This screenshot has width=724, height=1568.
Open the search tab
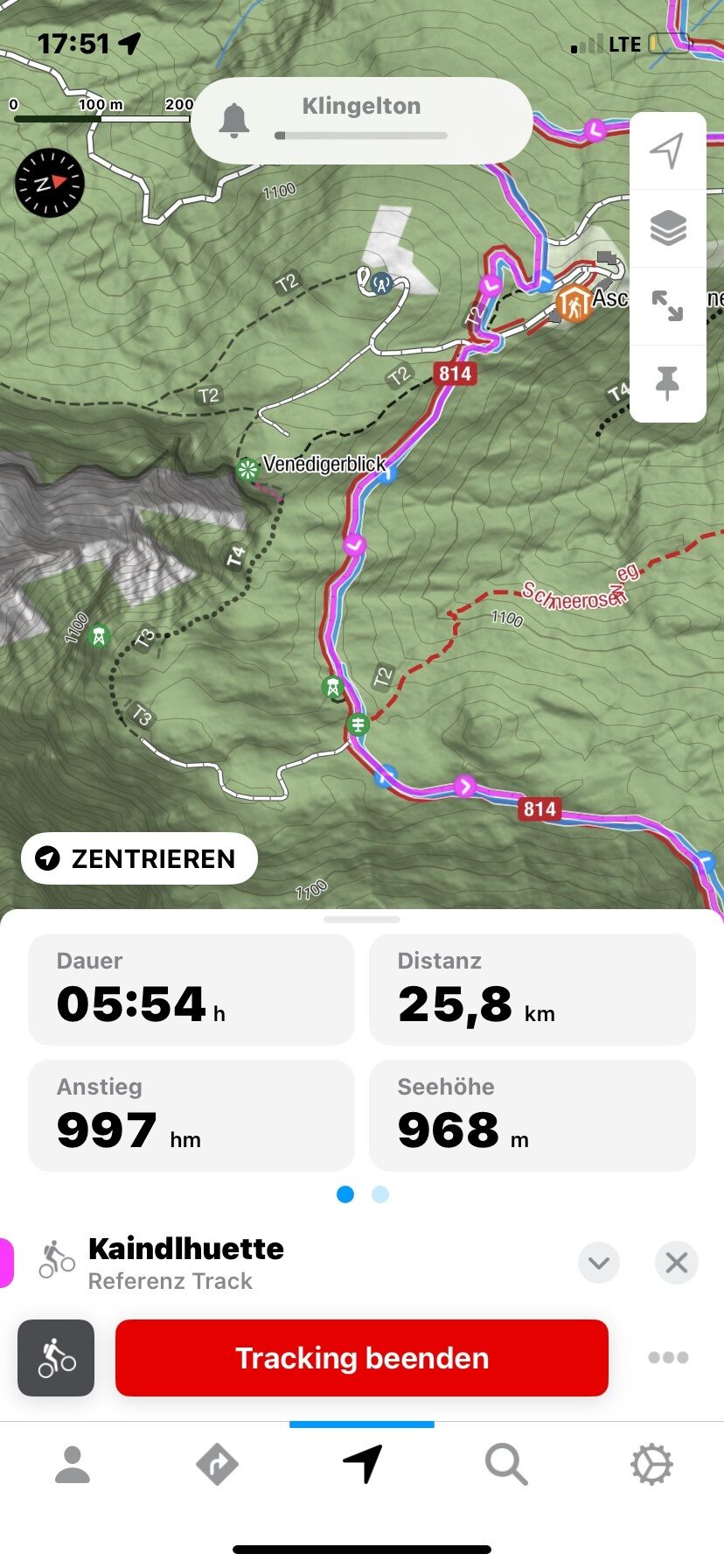(506, 1464)
